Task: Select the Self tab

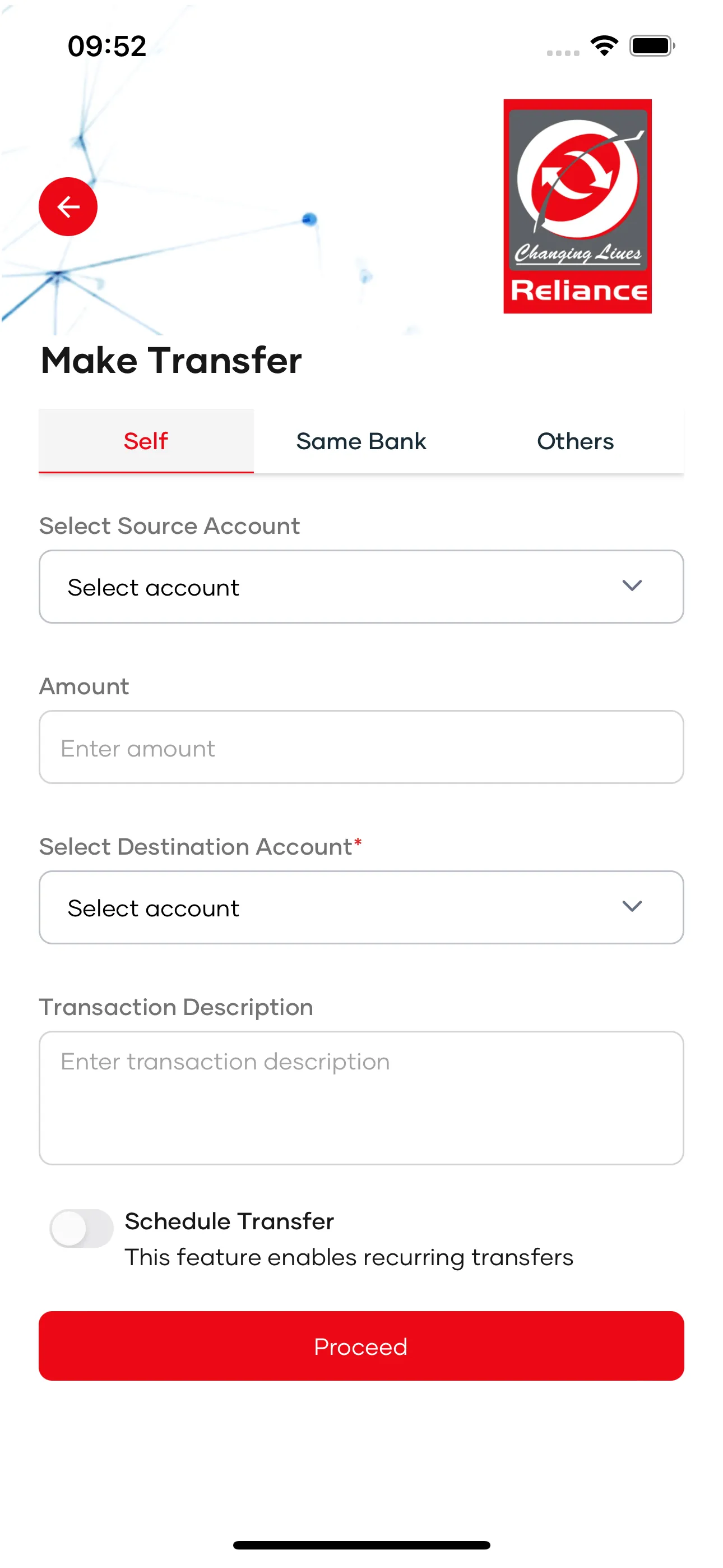Action: (146, 441)
